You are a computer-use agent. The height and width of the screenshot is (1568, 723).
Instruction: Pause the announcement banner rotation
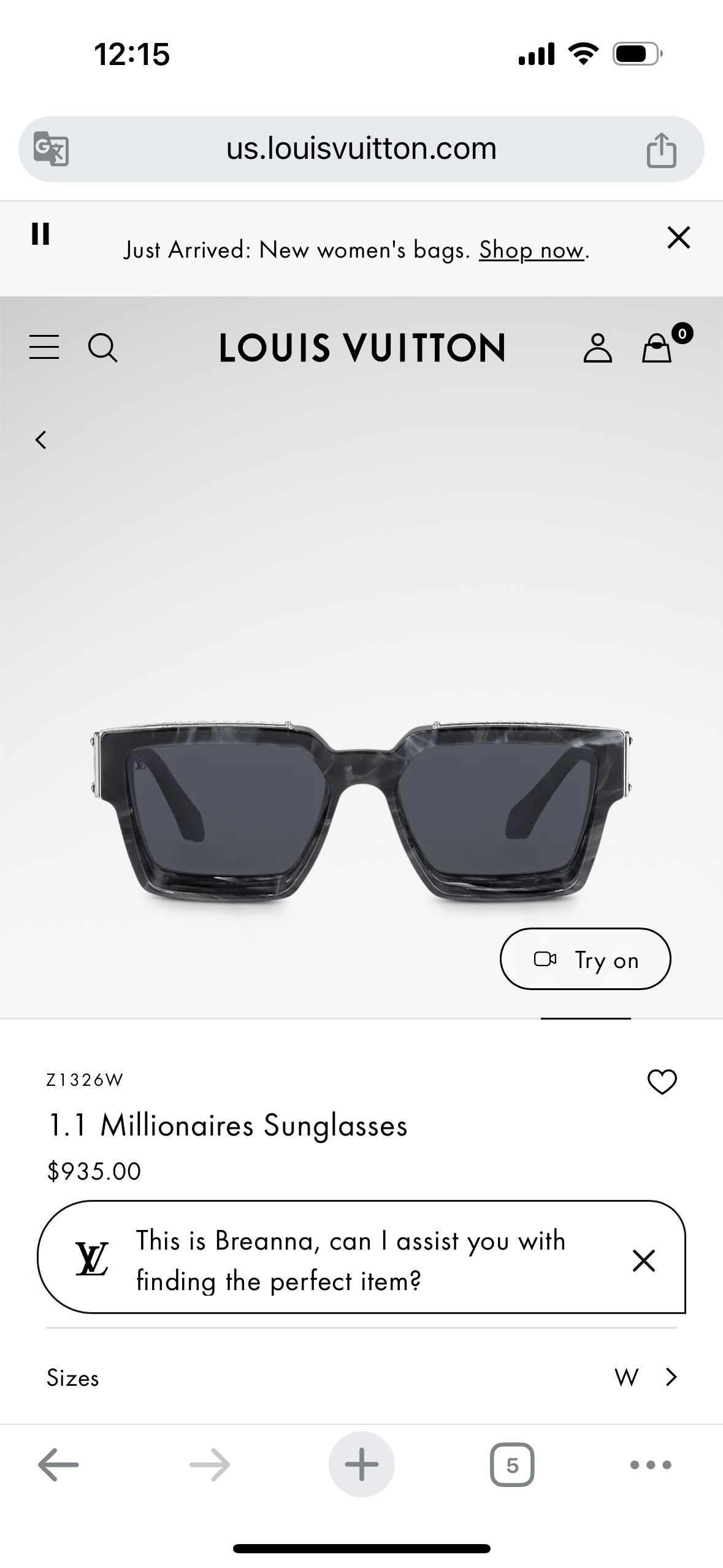click(x=40, y=234)
